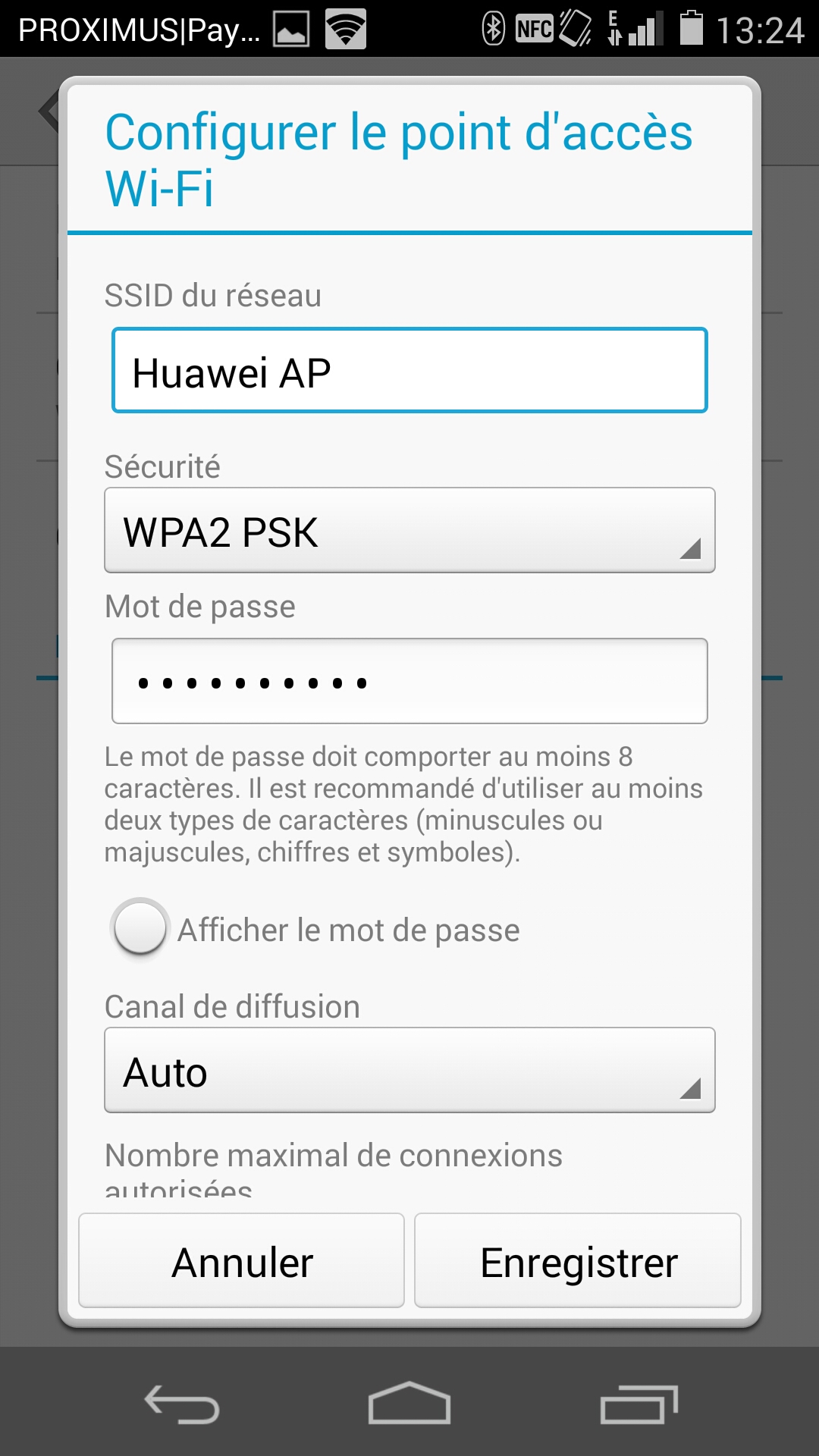Screen dimensions: 819x1456
Task: Tap the system back button
Action: pyautogui.click(x=182, y=1404)
